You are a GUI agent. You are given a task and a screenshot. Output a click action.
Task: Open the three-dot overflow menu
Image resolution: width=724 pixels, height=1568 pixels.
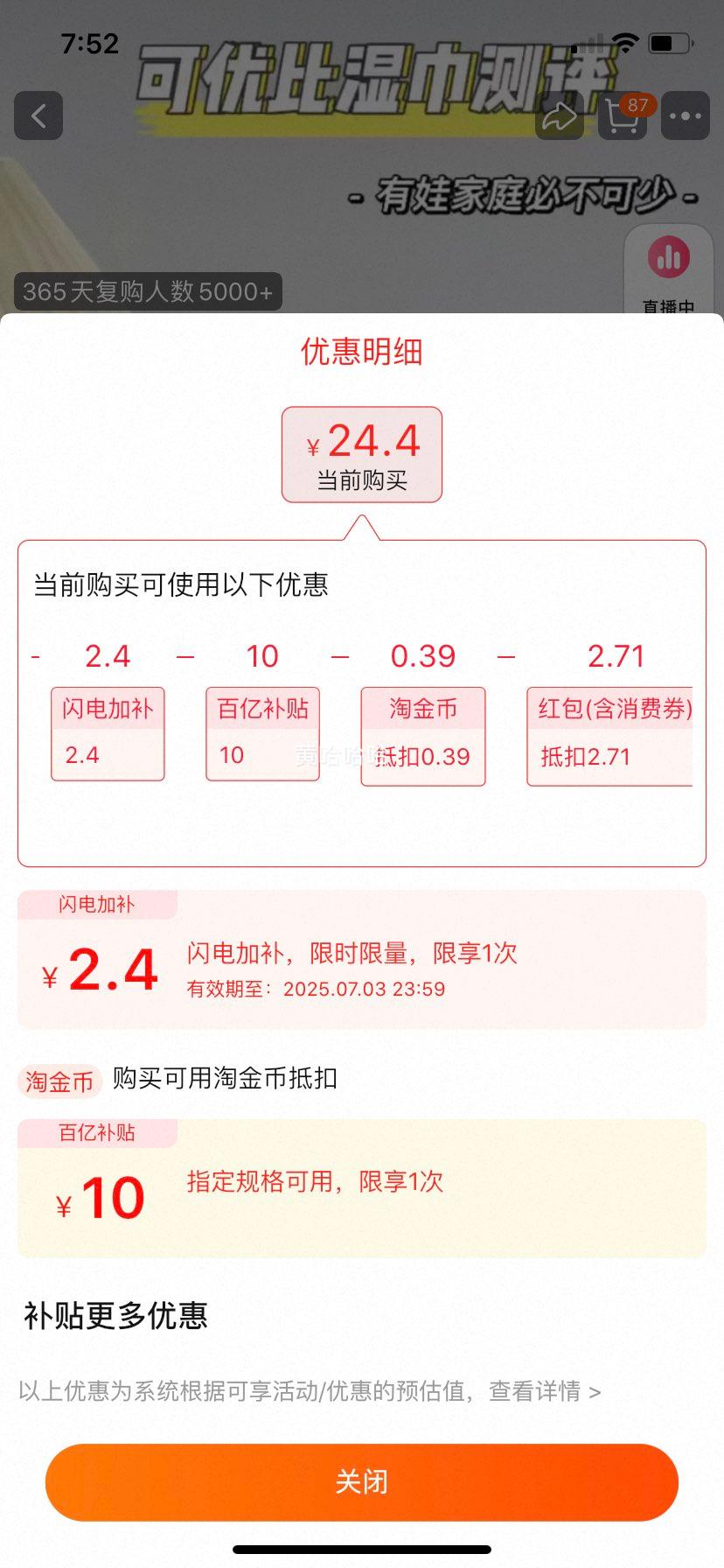[x=685, y=115]
